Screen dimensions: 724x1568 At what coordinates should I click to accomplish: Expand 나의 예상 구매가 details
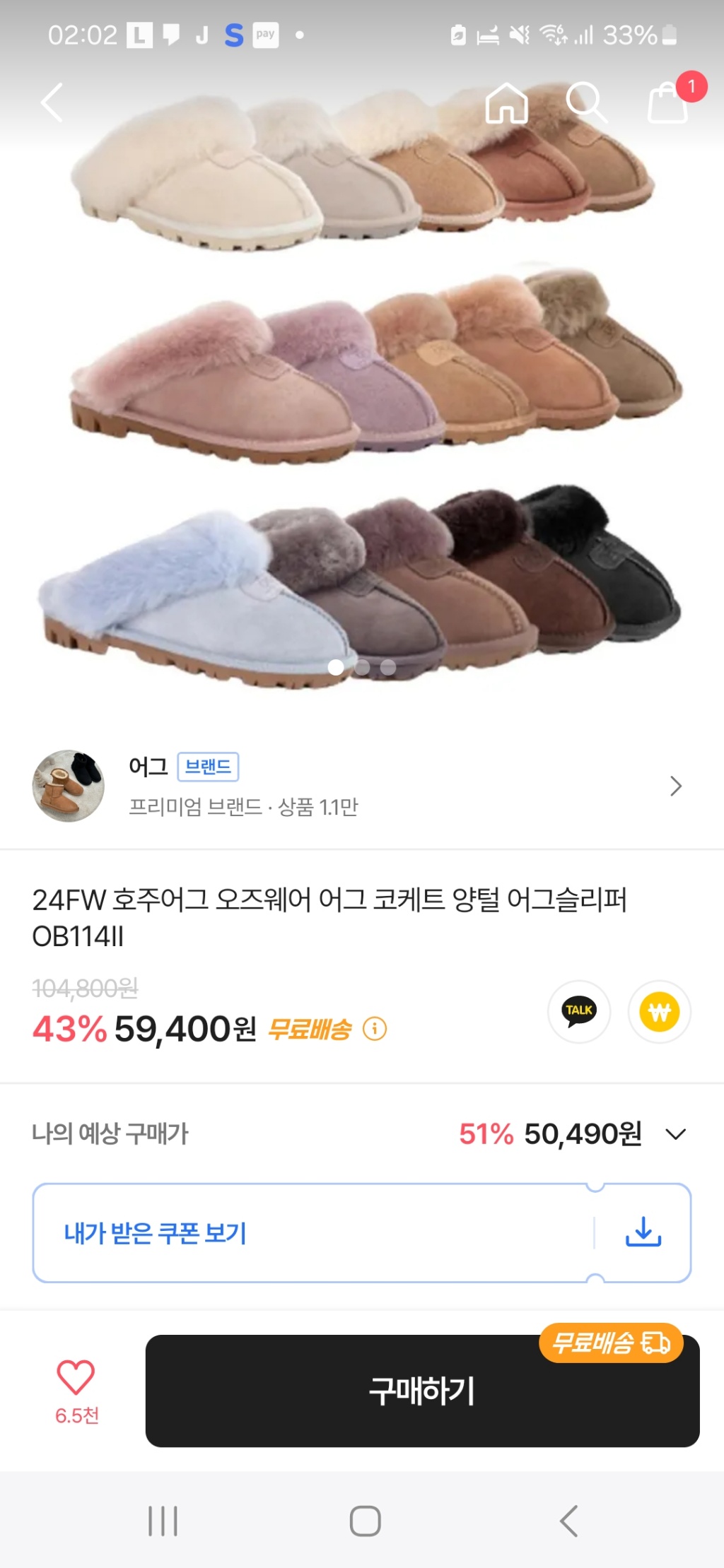[x=676, y=1134]
